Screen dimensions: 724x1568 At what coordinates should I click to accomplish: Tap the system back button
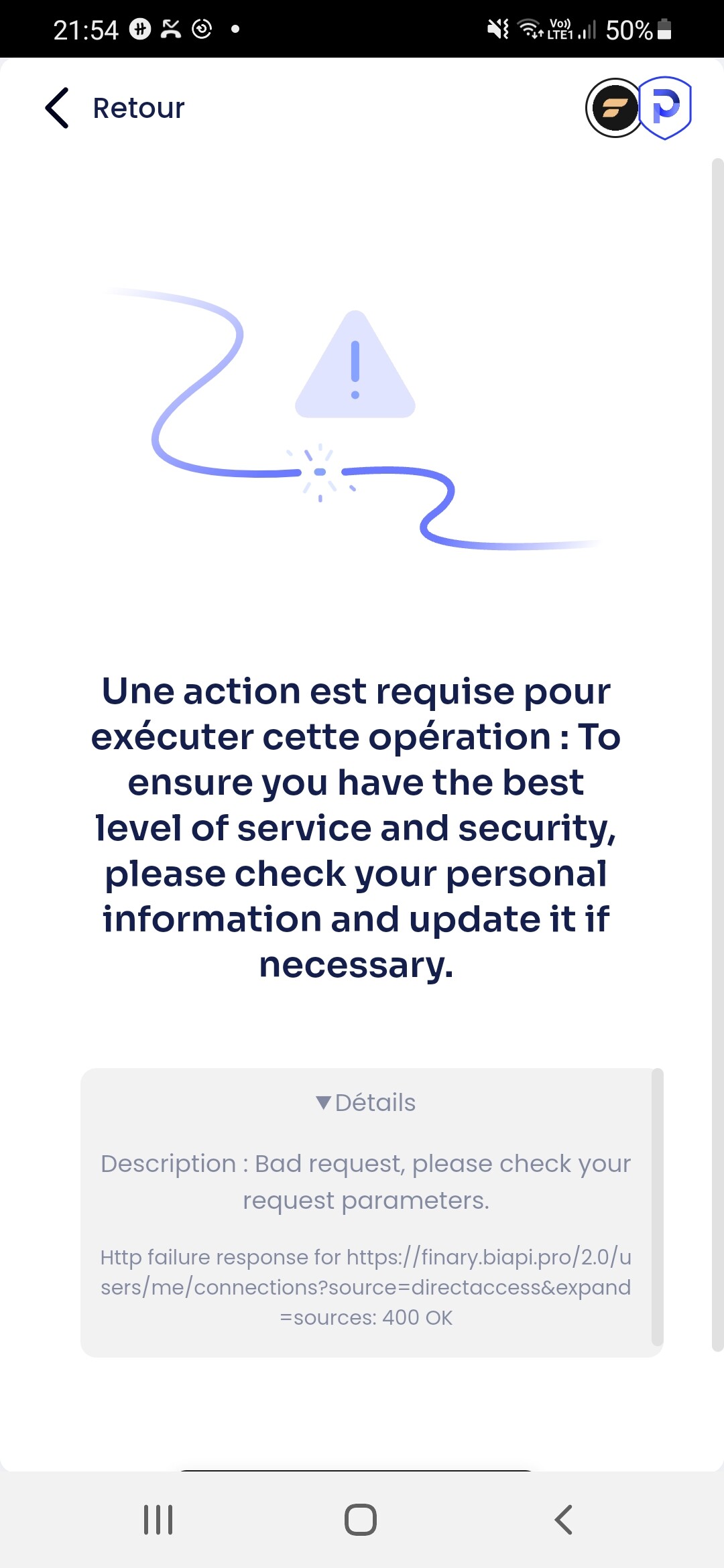coord(564,1519)
